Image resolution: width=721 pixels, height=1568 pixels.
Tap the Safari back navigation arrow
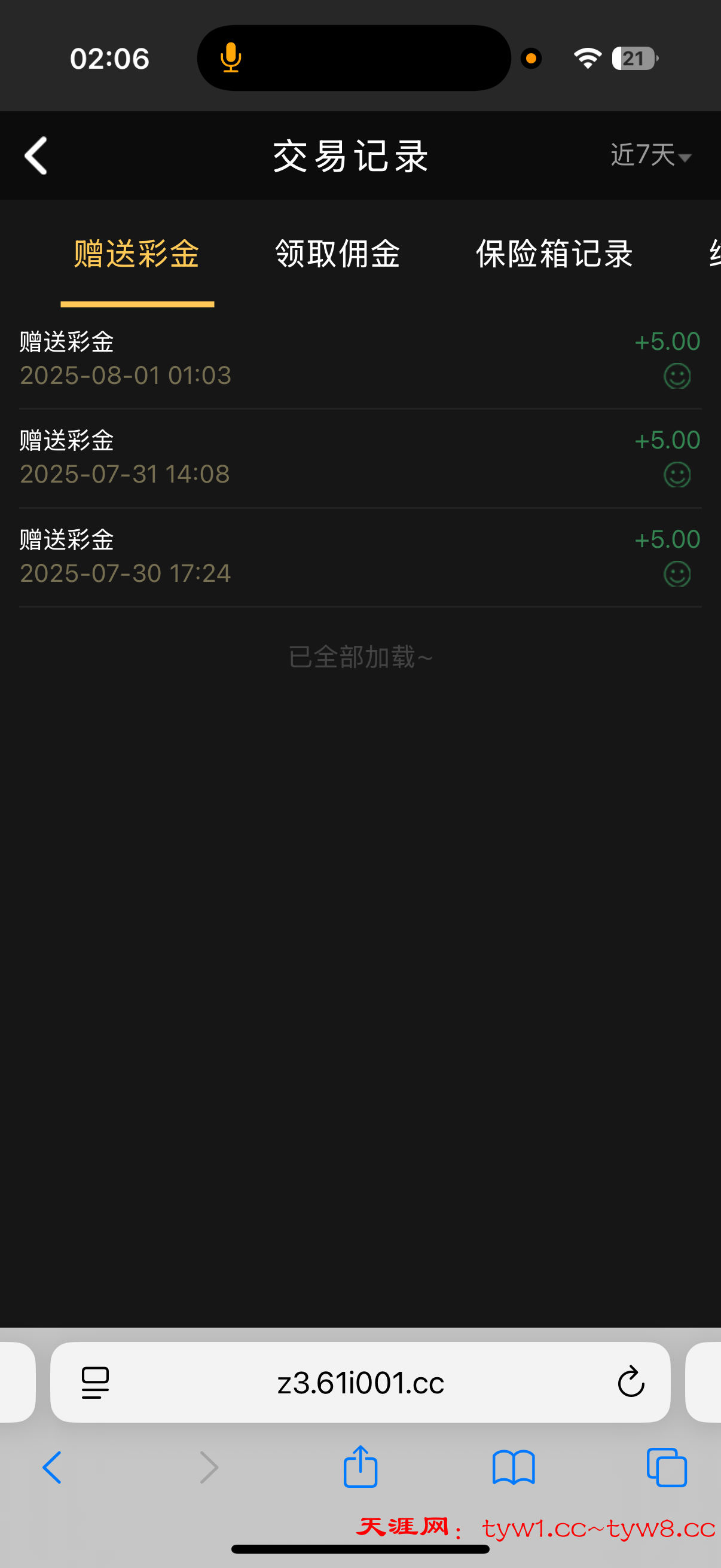53,1466
